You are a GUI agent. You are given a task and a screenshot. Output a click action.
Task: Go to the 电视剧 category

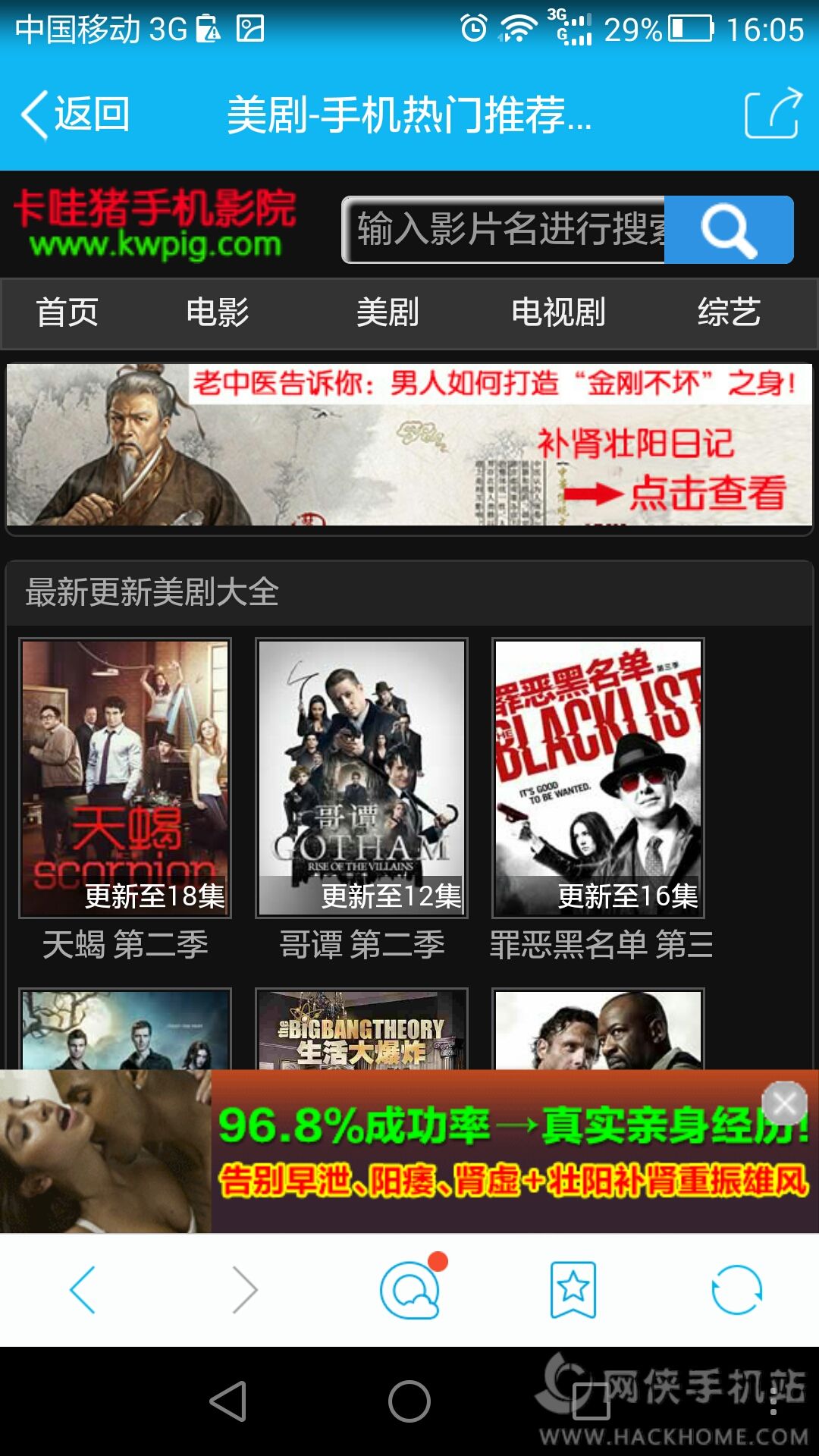558,312
